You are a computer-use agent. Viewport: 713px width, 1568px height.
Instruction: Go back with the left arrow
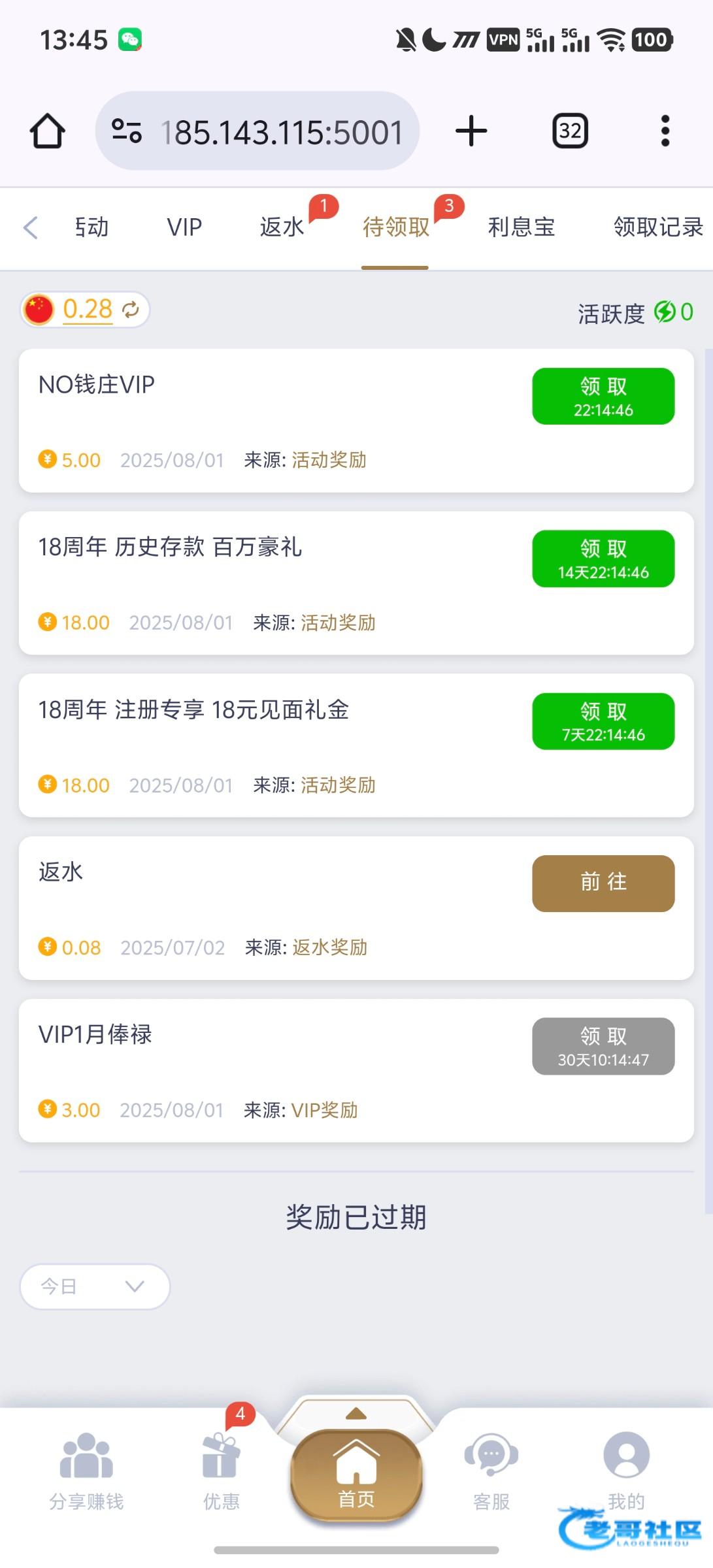tap(30, 228)
